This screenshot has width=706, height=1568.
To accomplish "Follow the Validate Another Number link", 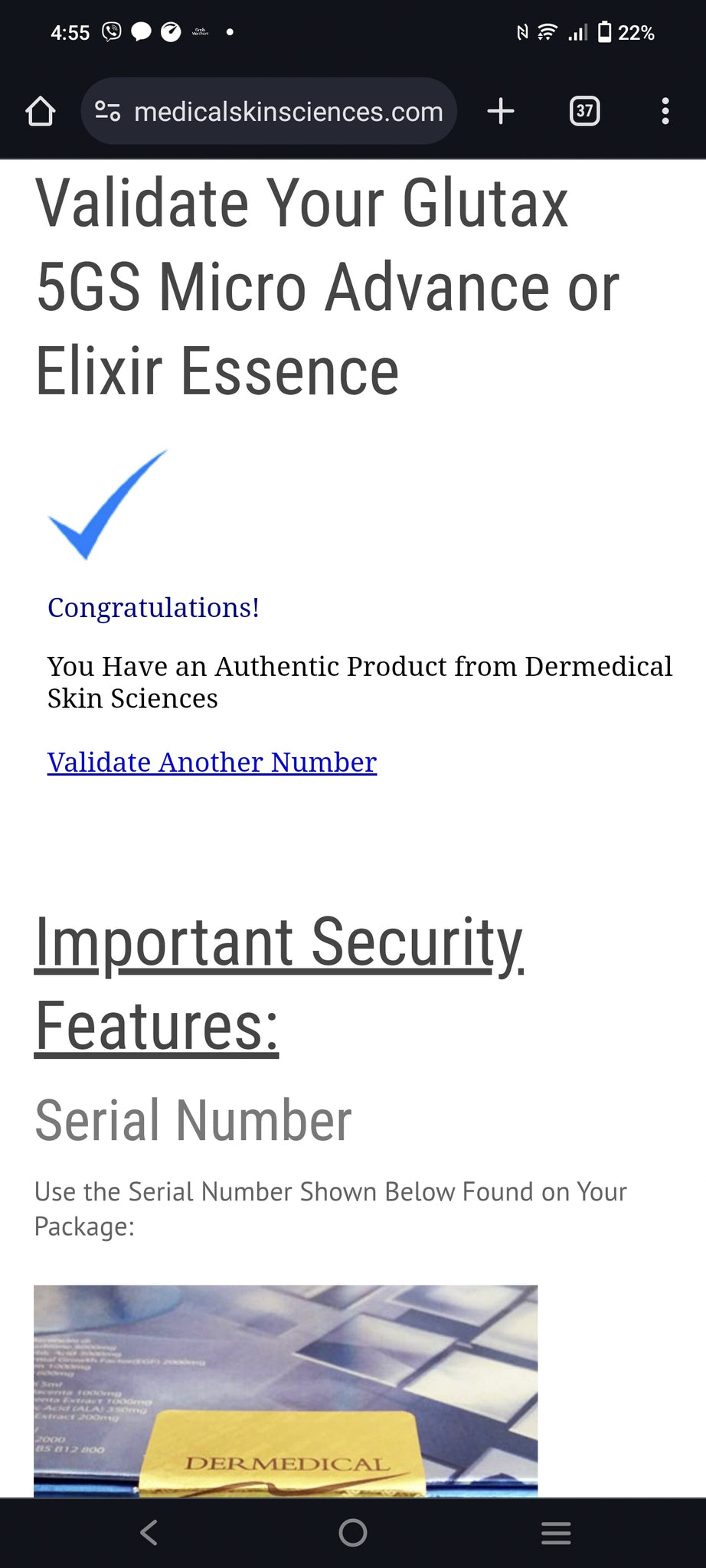I will tap(212, 762).
